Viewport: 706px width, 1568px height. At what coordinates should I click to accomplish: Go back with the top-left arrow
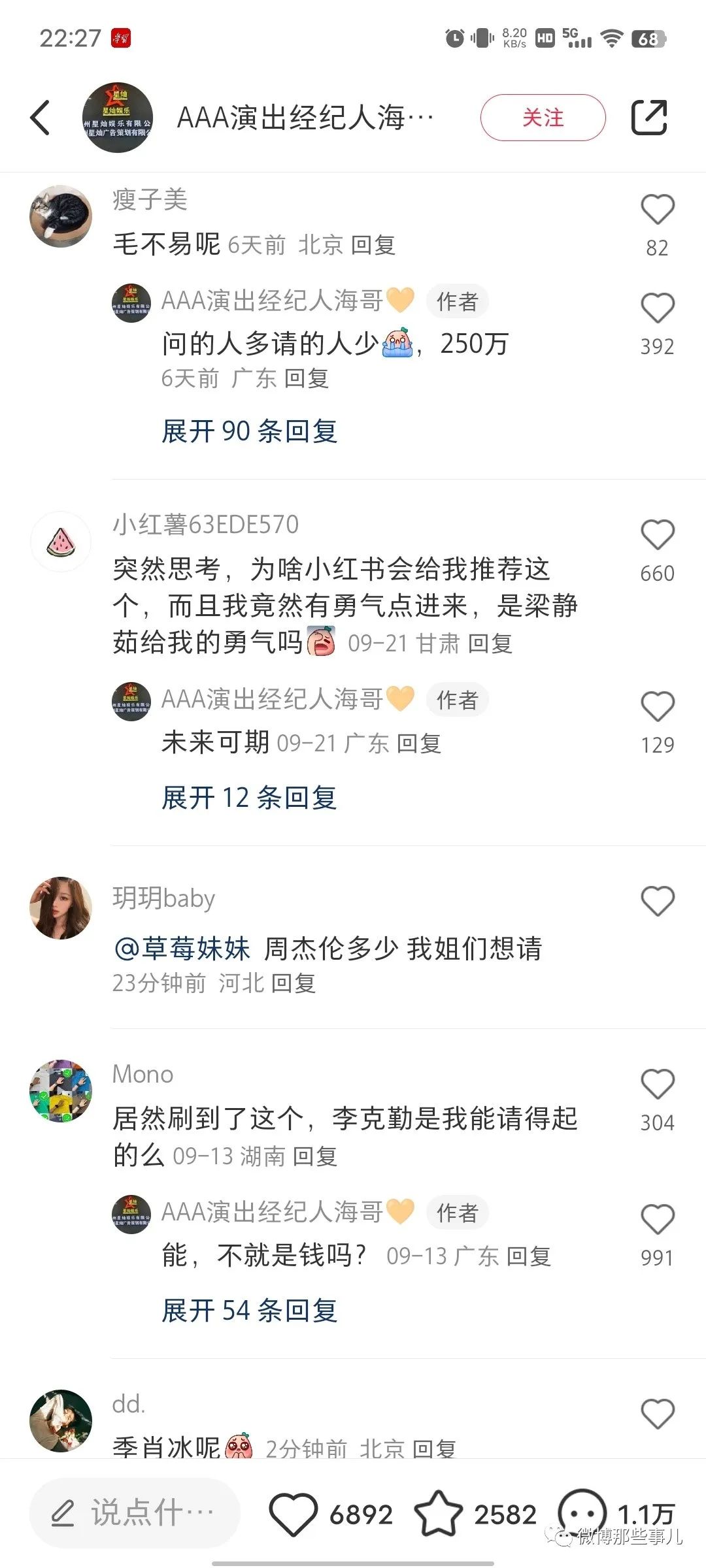[x=41, y=118]
